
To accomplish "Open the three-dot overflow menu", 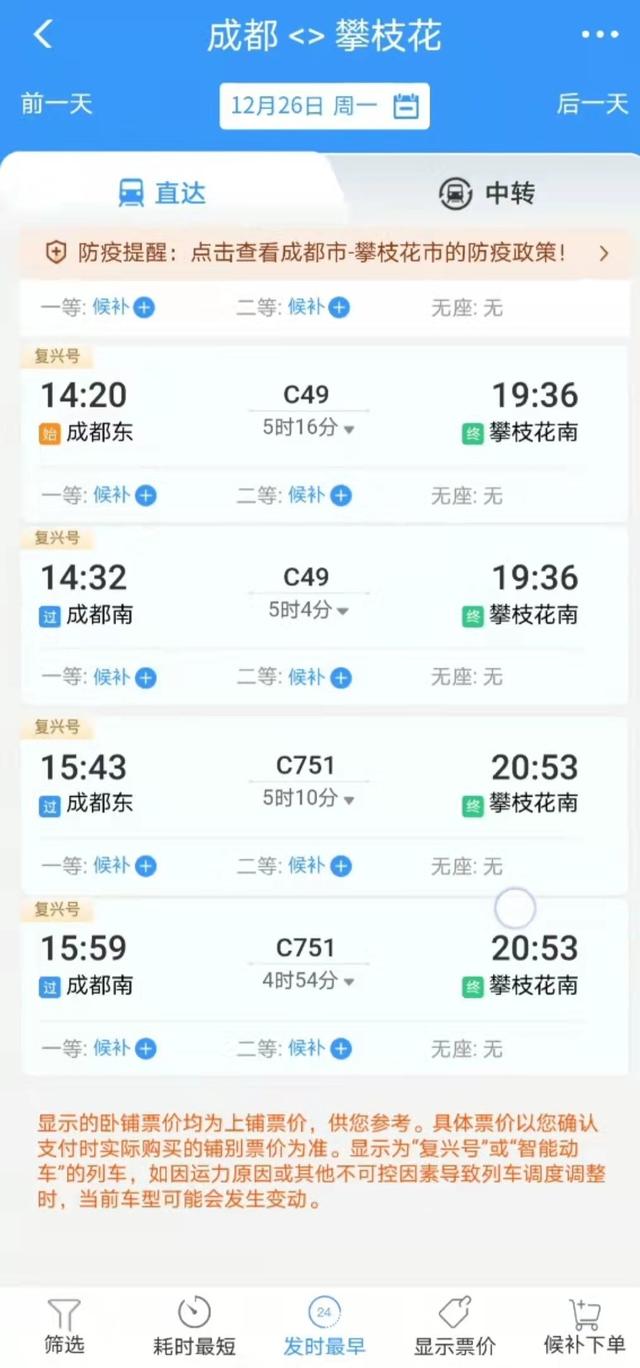I will pos(599,35).
